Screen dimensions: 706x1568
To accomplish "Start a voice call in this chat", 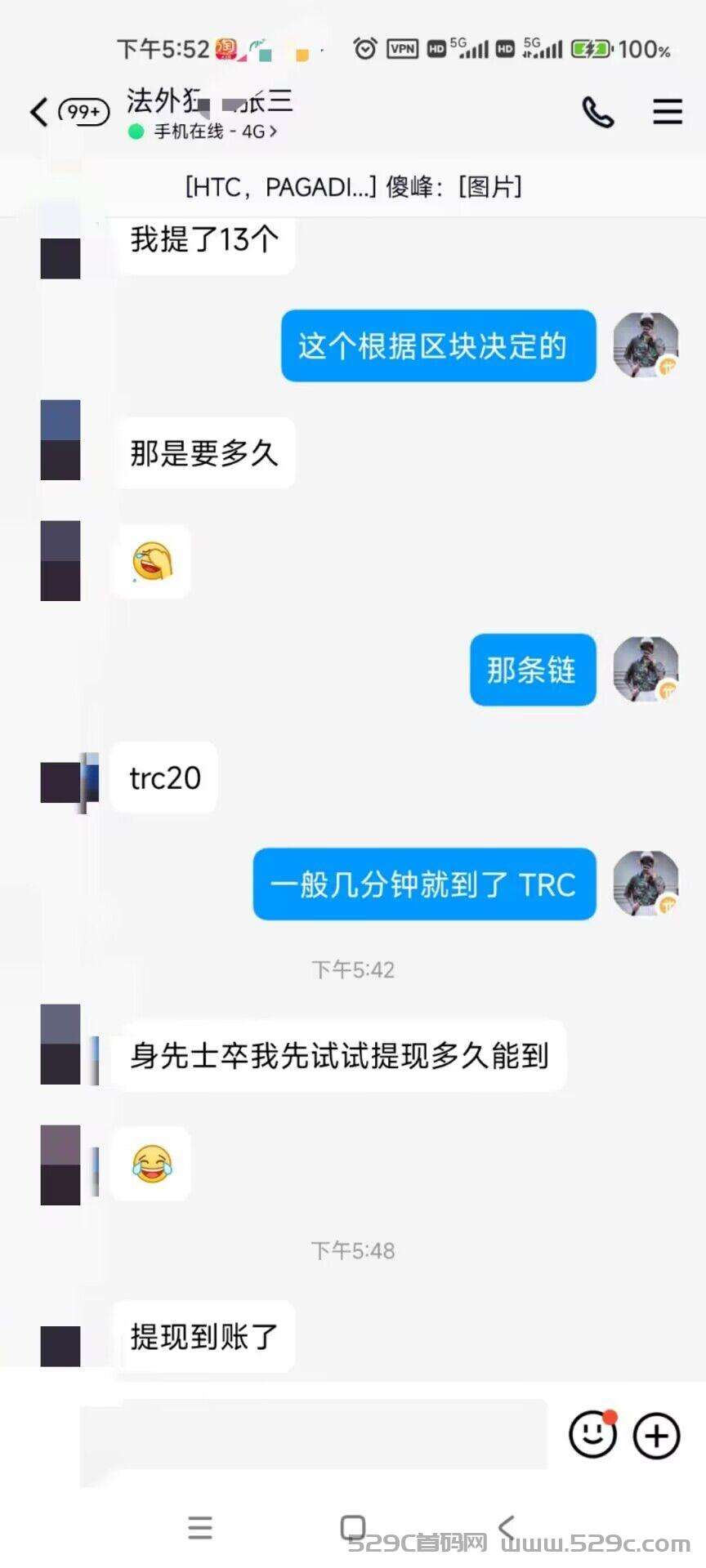I will tap(597, 112).
